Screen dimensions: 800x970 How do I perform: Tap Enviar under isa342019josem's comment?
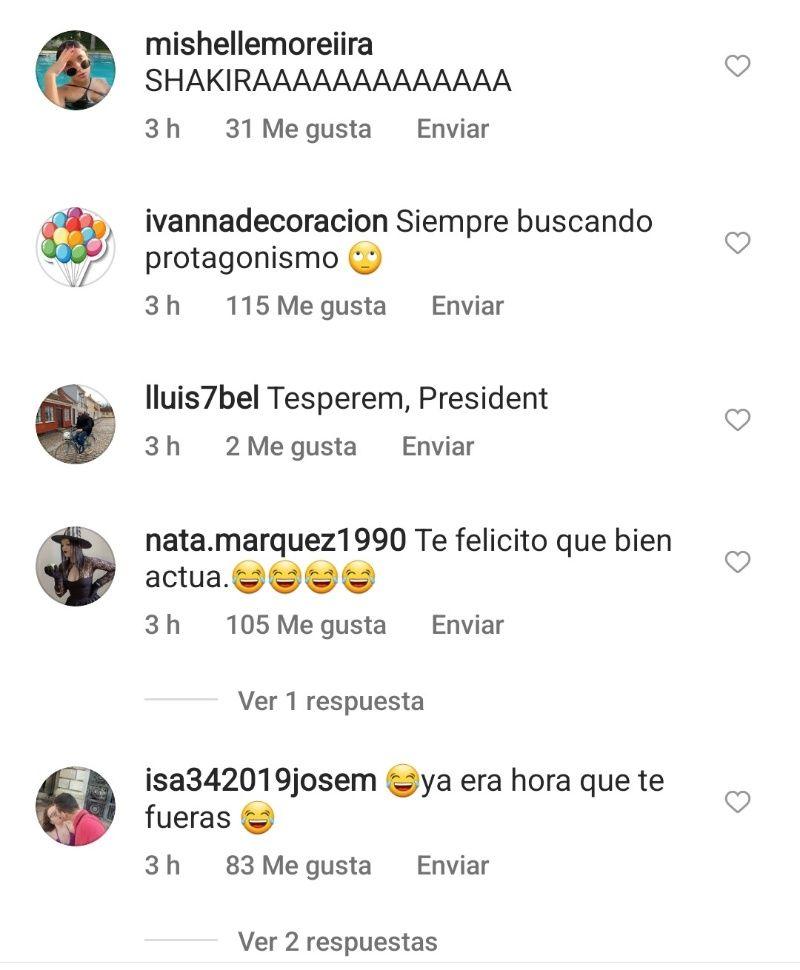pyautogui.click(x=452, y=865)
